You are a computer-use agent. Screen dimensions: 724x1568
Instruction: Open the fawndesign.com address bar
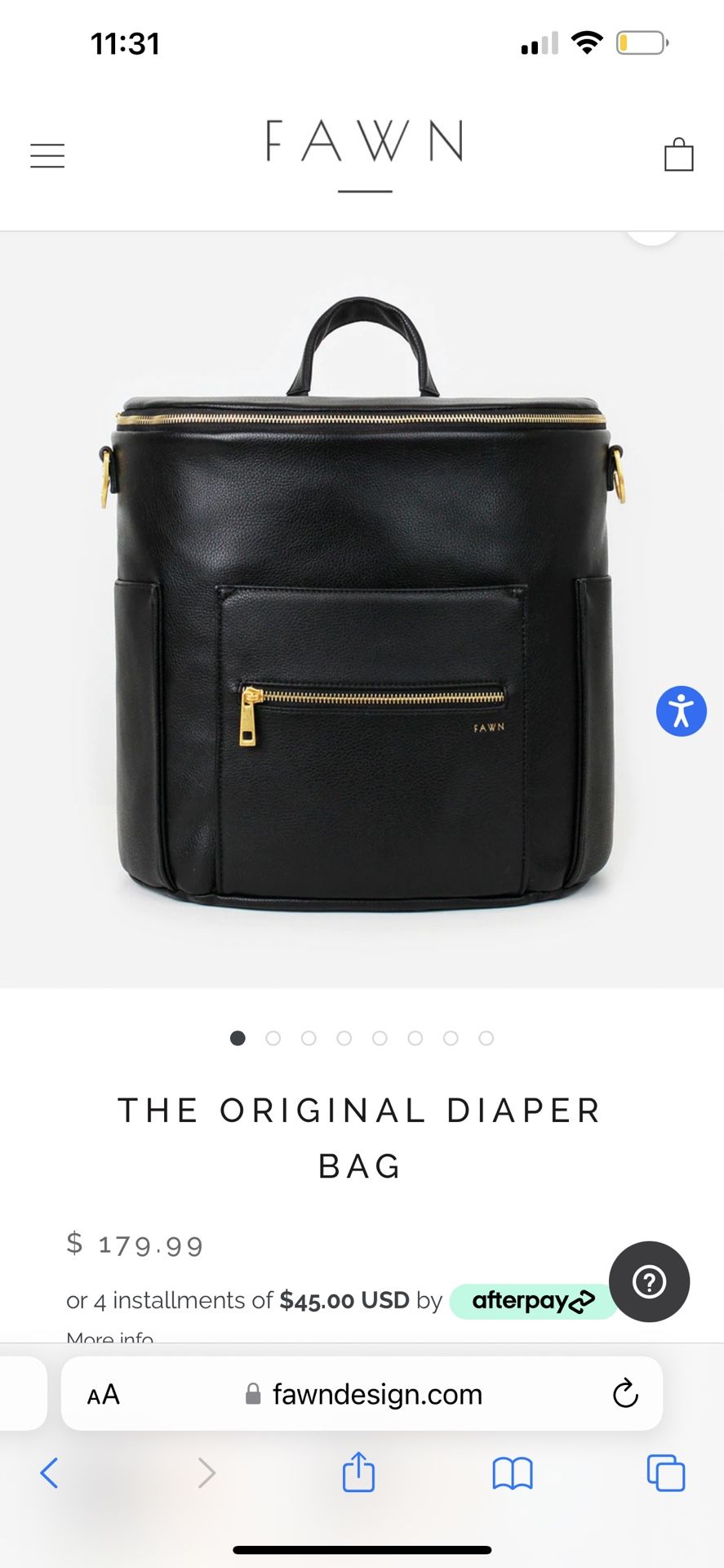click(377, 1394)
